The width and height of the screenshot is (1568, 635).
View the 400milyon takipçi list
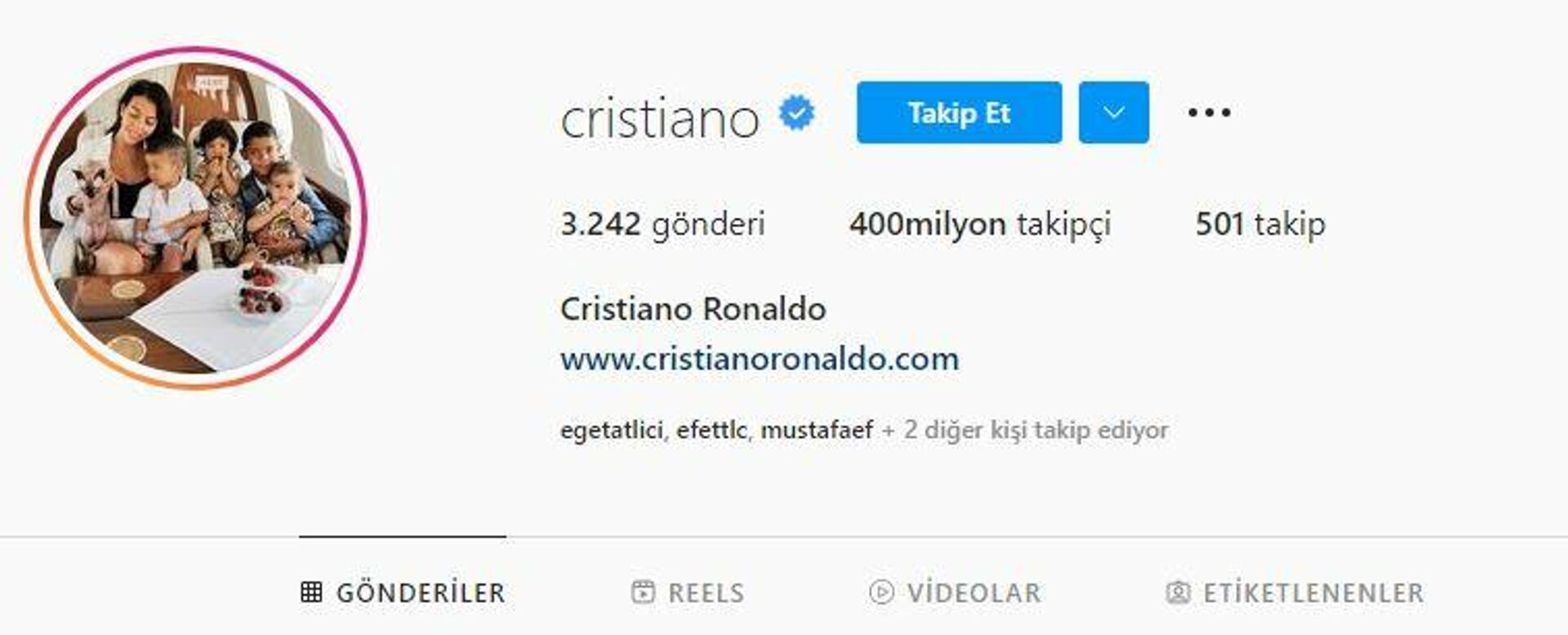click(980, 224)
